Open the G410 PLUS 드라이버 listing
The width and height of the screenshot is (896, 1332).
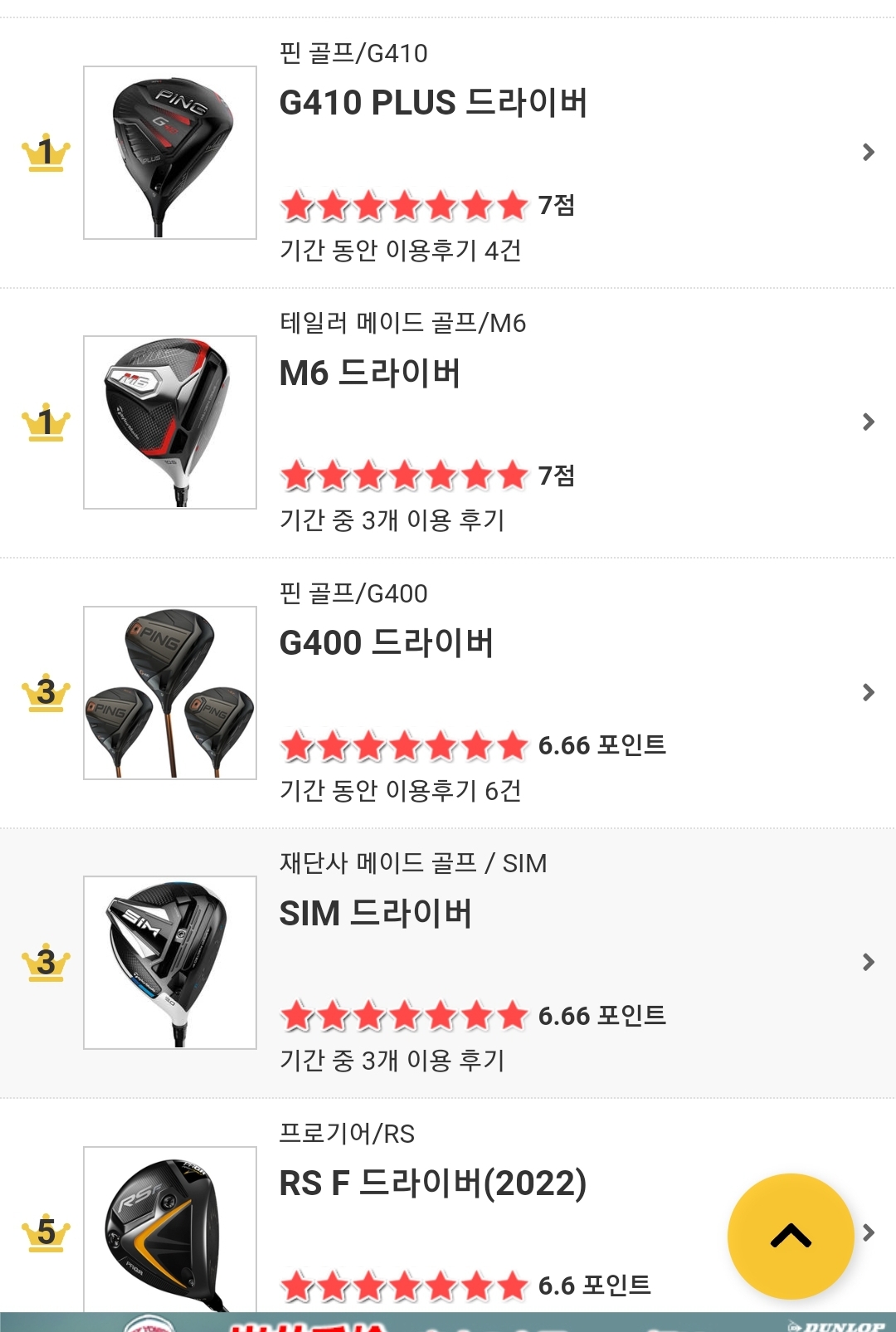point(433,104)
